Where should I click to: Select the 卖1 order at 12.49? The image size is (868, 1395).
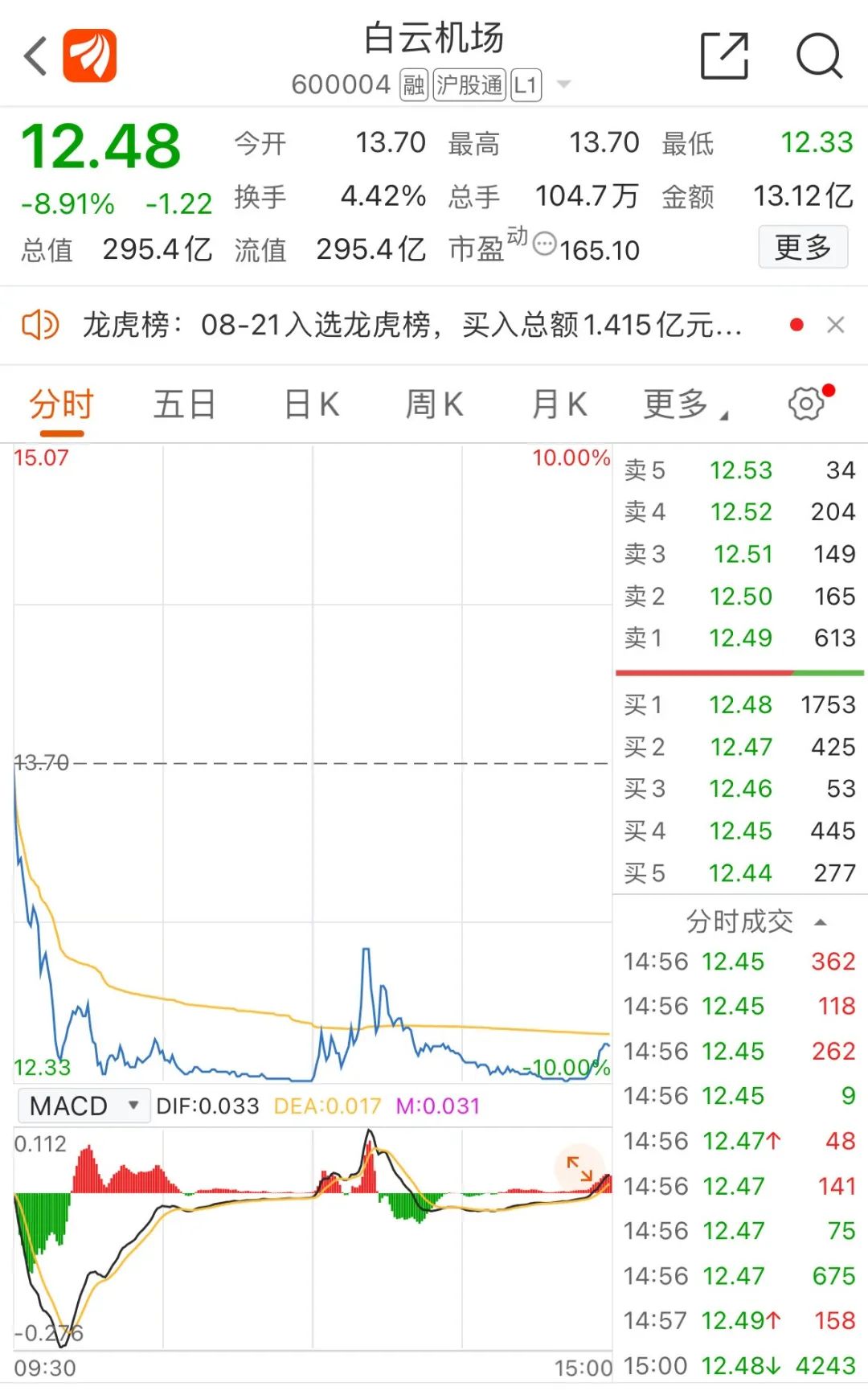(x=740, y=638)
